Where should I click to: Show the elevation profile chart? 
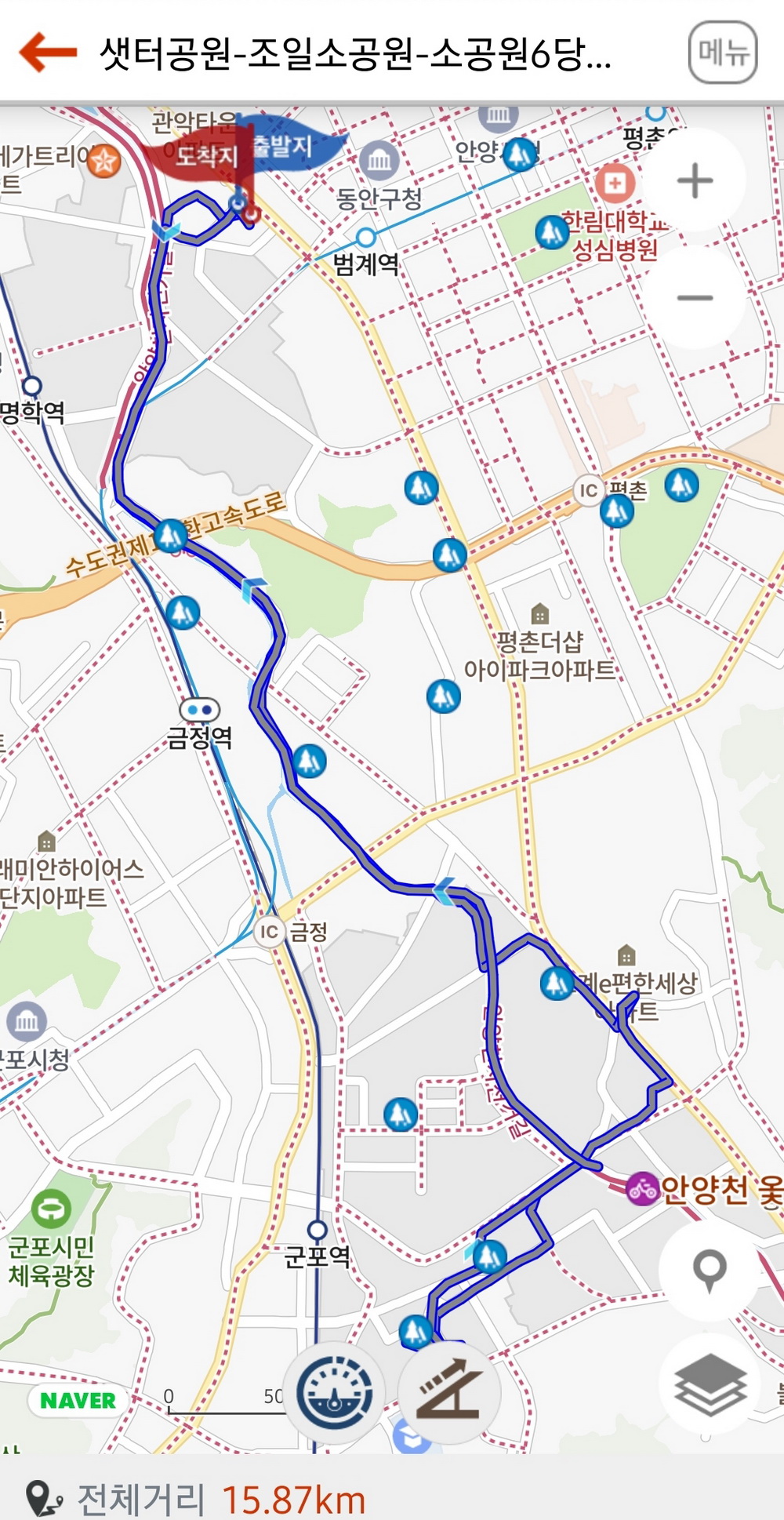(448, 1393)
